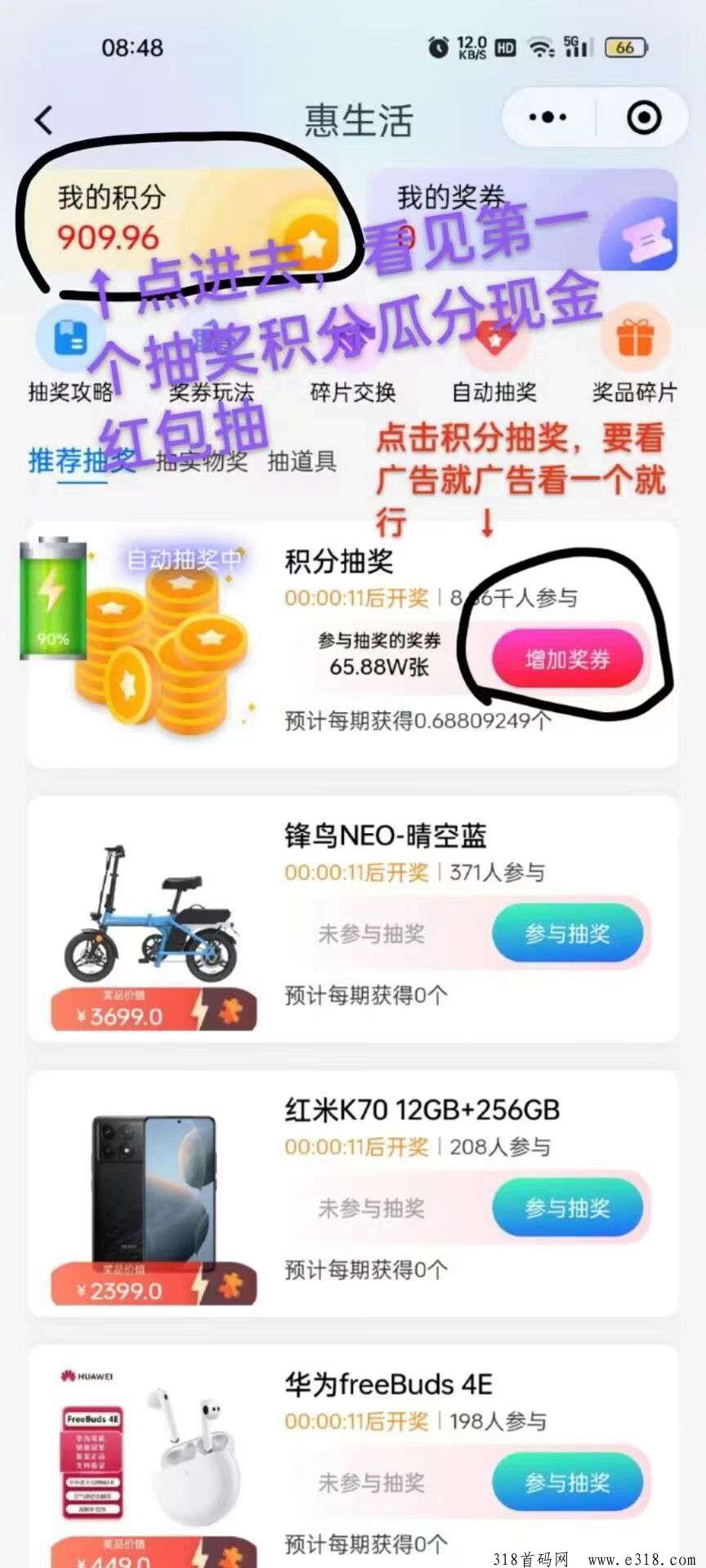Join the 锋鸟NEO-晴空蓝 draw
This screenshot has width=706, height=1568.
567,933
